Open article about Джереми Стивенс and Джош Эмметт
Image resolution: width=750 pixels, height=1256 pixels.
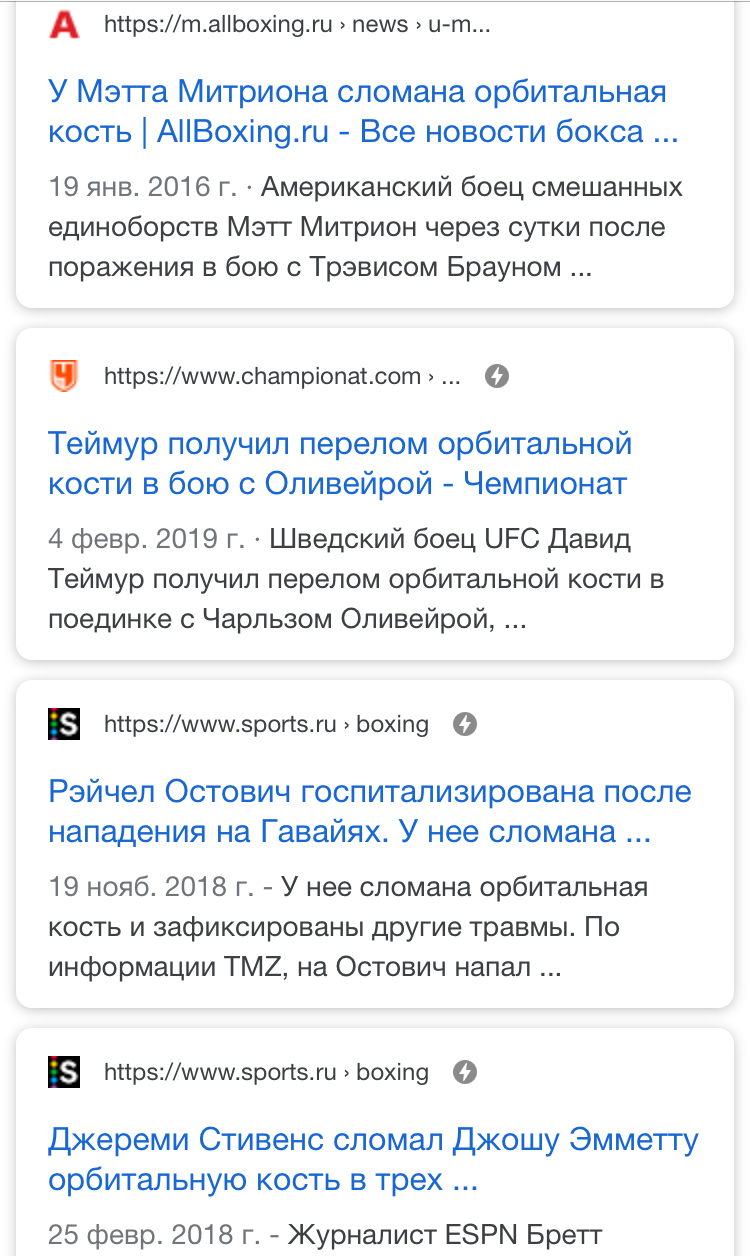(372, 1160)
